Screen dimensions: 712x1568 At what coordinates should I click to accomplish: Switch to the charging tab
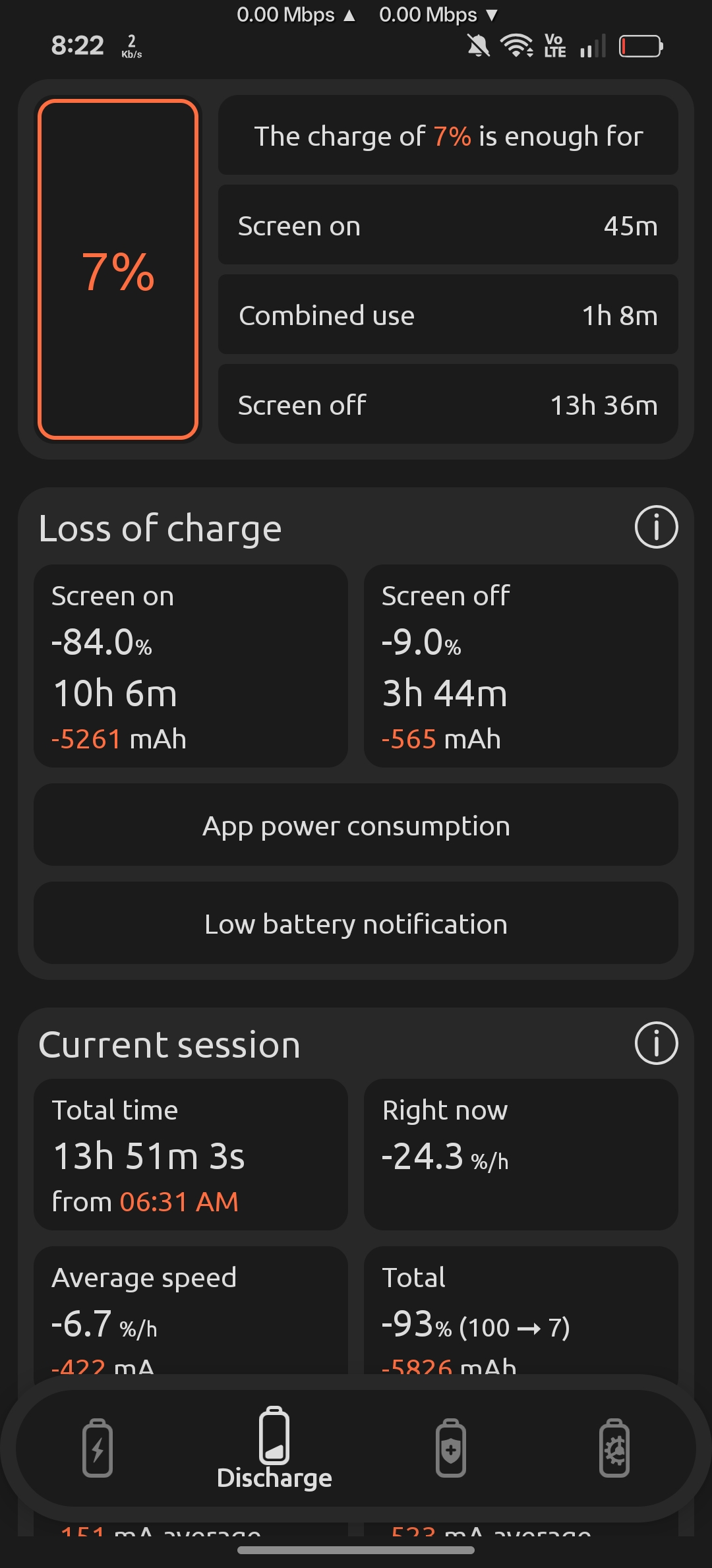pyautogui.click(x=98, y=1448)
